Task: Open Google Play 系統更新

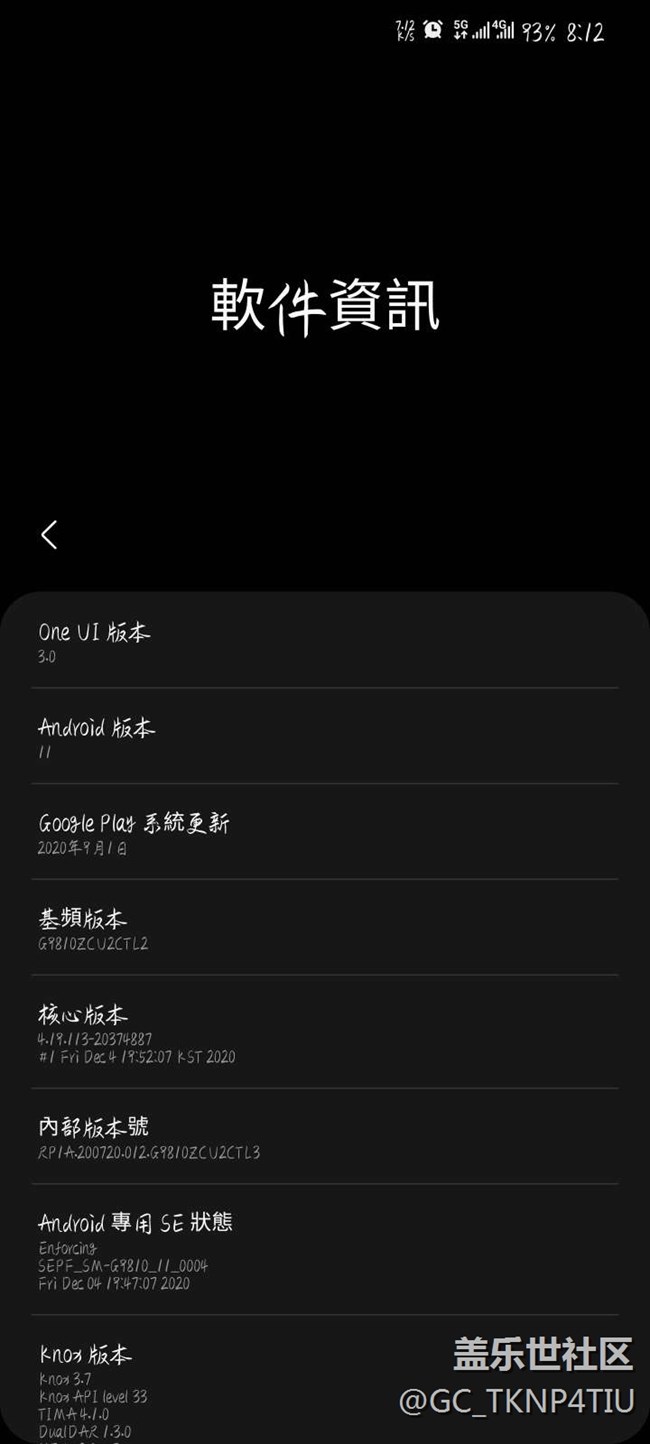Action: (x=325, y=833)
